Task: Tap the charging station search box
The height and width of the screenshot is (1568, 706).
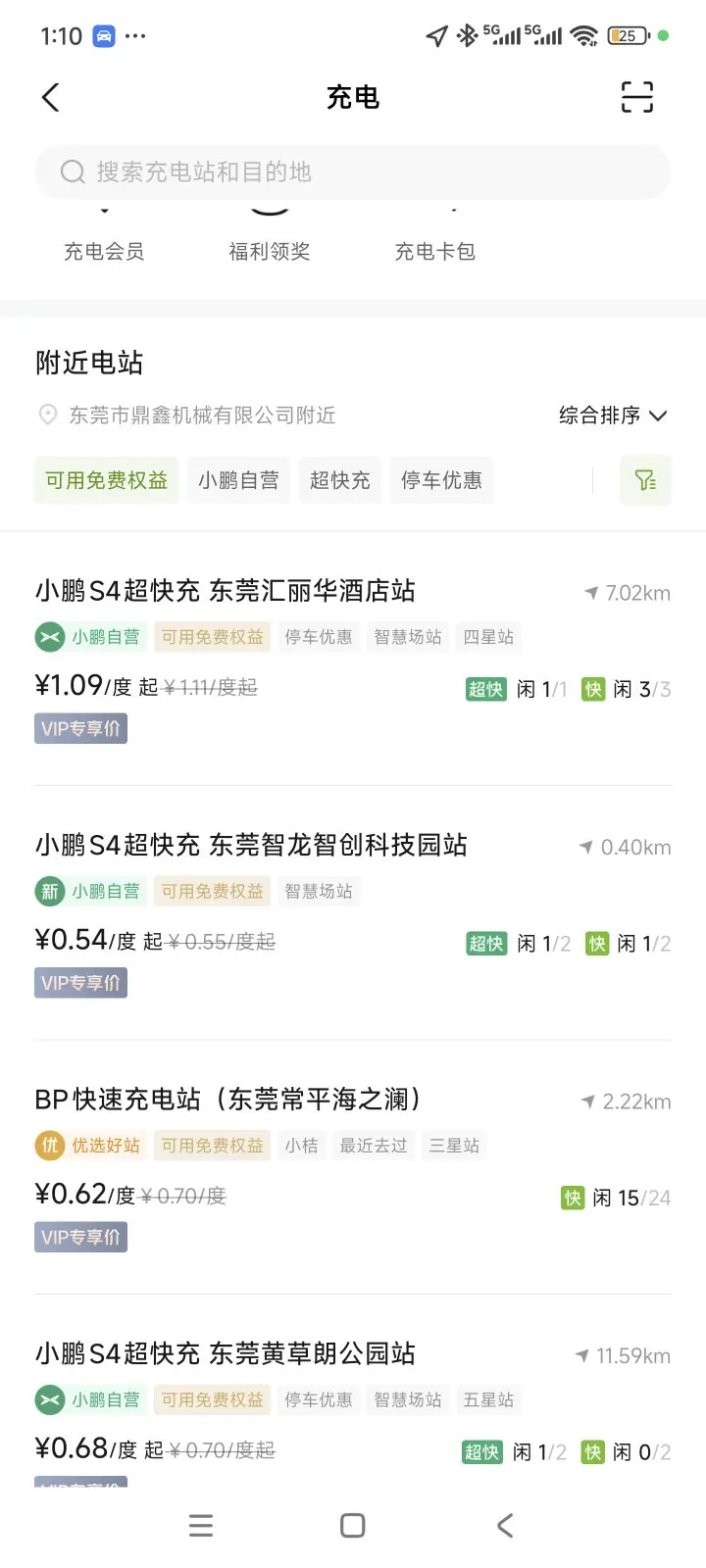Action: [x=353, y=171]
